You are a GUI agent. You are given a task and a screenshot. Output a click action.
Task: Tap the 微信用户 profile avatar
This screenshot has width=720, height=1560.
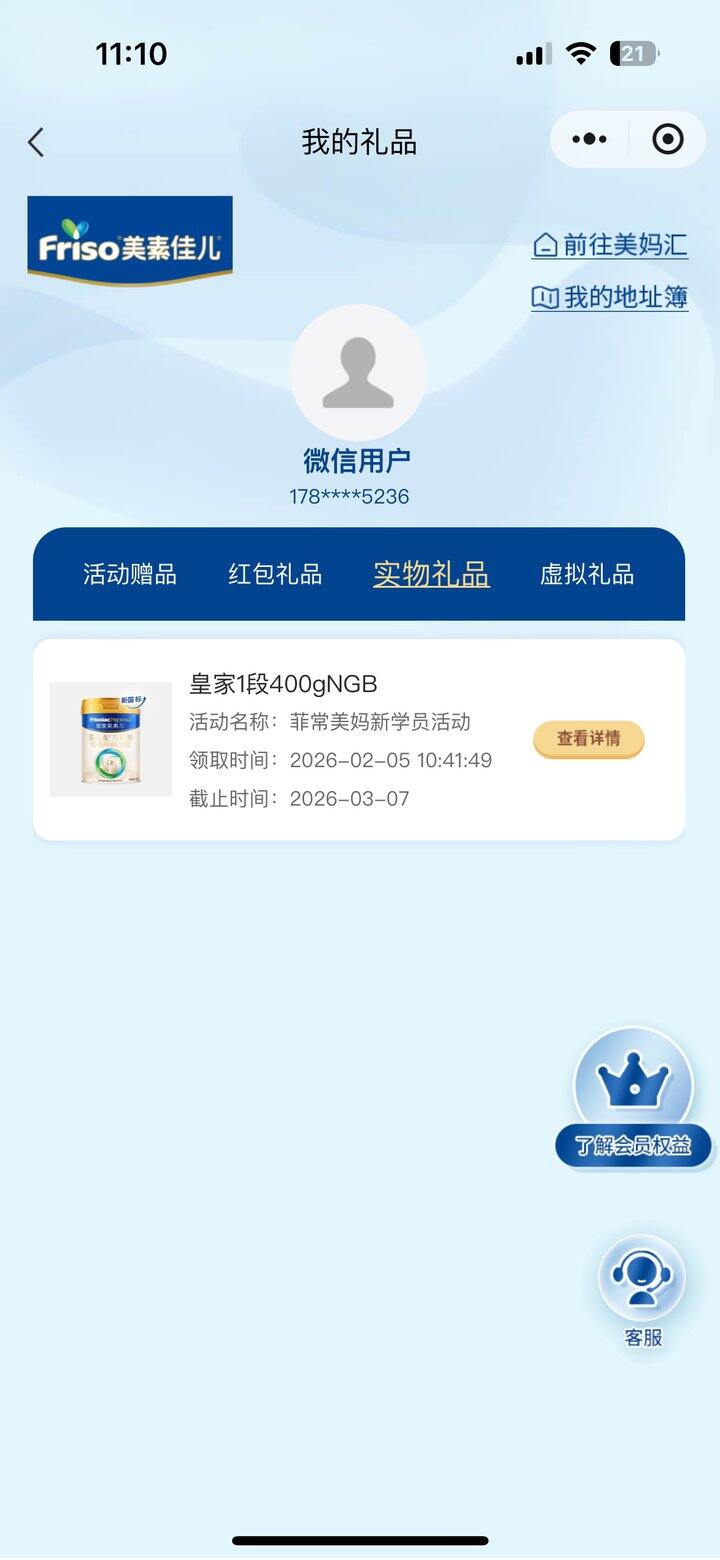point(358,372)
